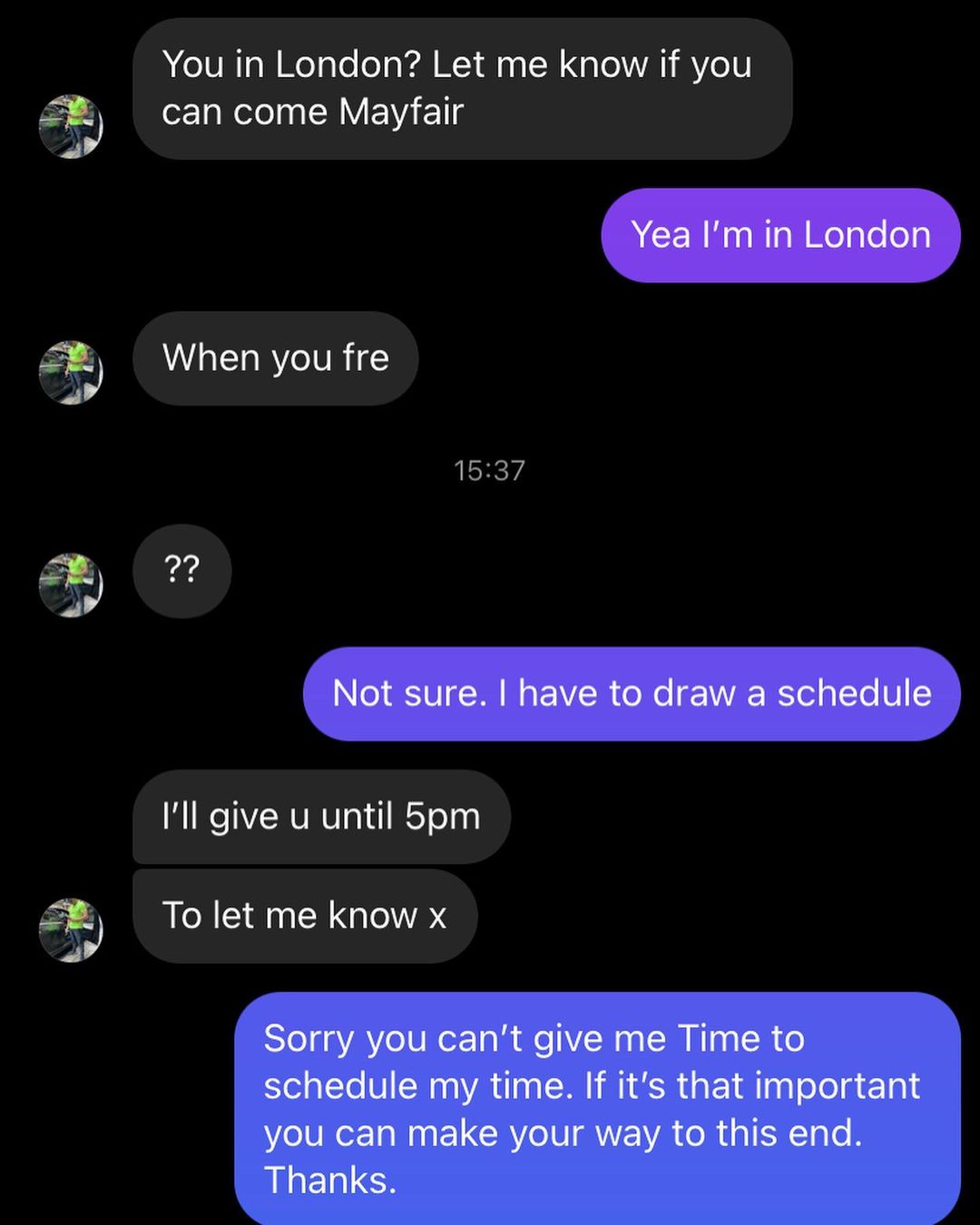Tap the profile picture next to "When you fre"
This screenshot has width=980, height=1225.
71,372
